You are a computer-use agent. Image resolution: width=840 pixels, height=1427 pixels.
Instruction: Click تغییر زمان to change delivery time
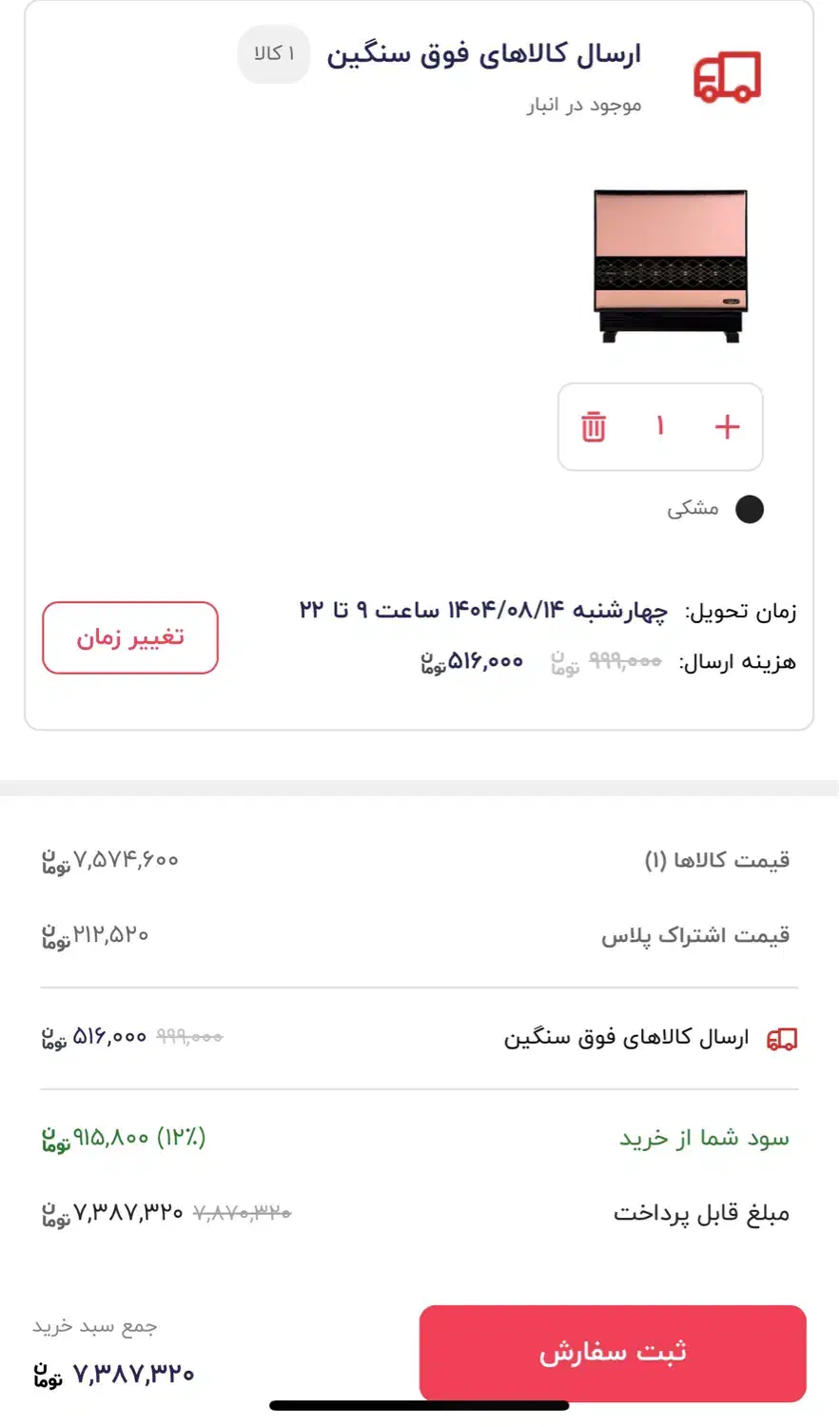click(x=129, y=637)
